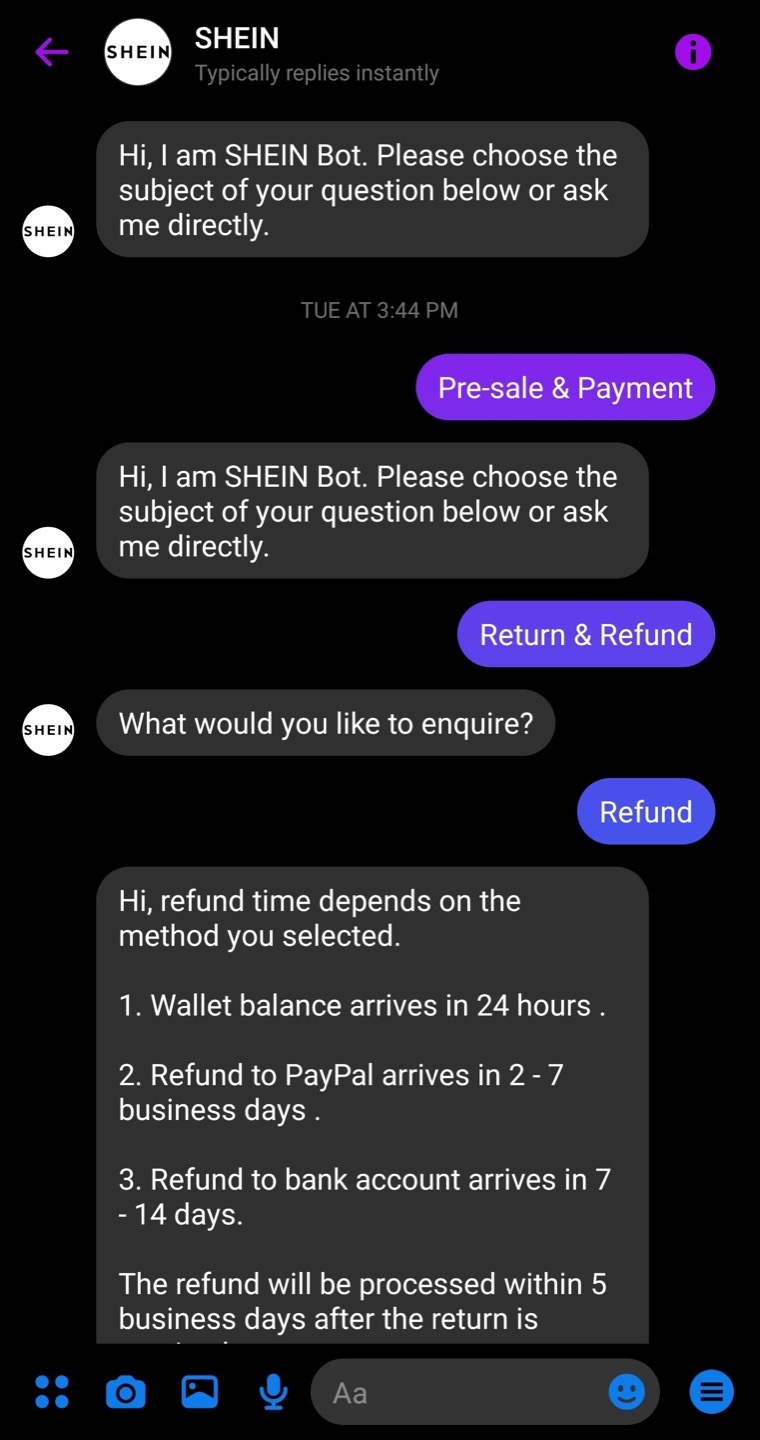Open the emoji picker

tap(627, 1391)
